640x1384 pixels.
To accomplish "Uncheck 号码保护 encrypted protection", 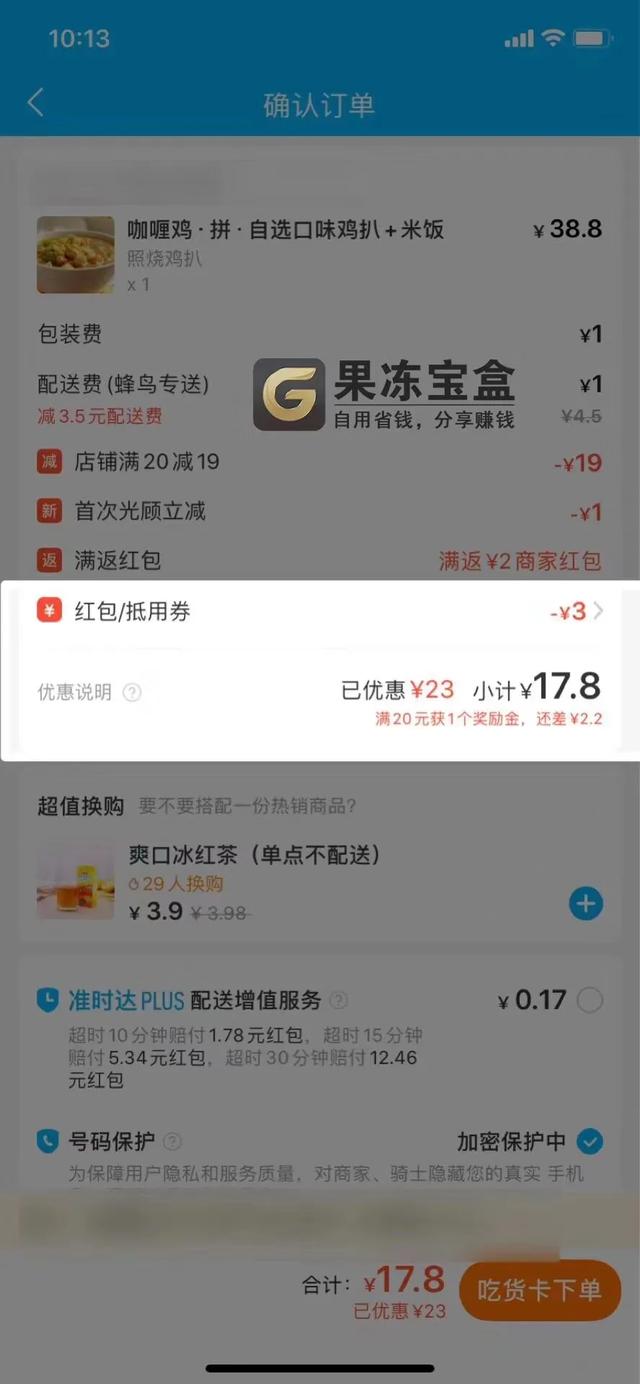I will point(590,1141).
